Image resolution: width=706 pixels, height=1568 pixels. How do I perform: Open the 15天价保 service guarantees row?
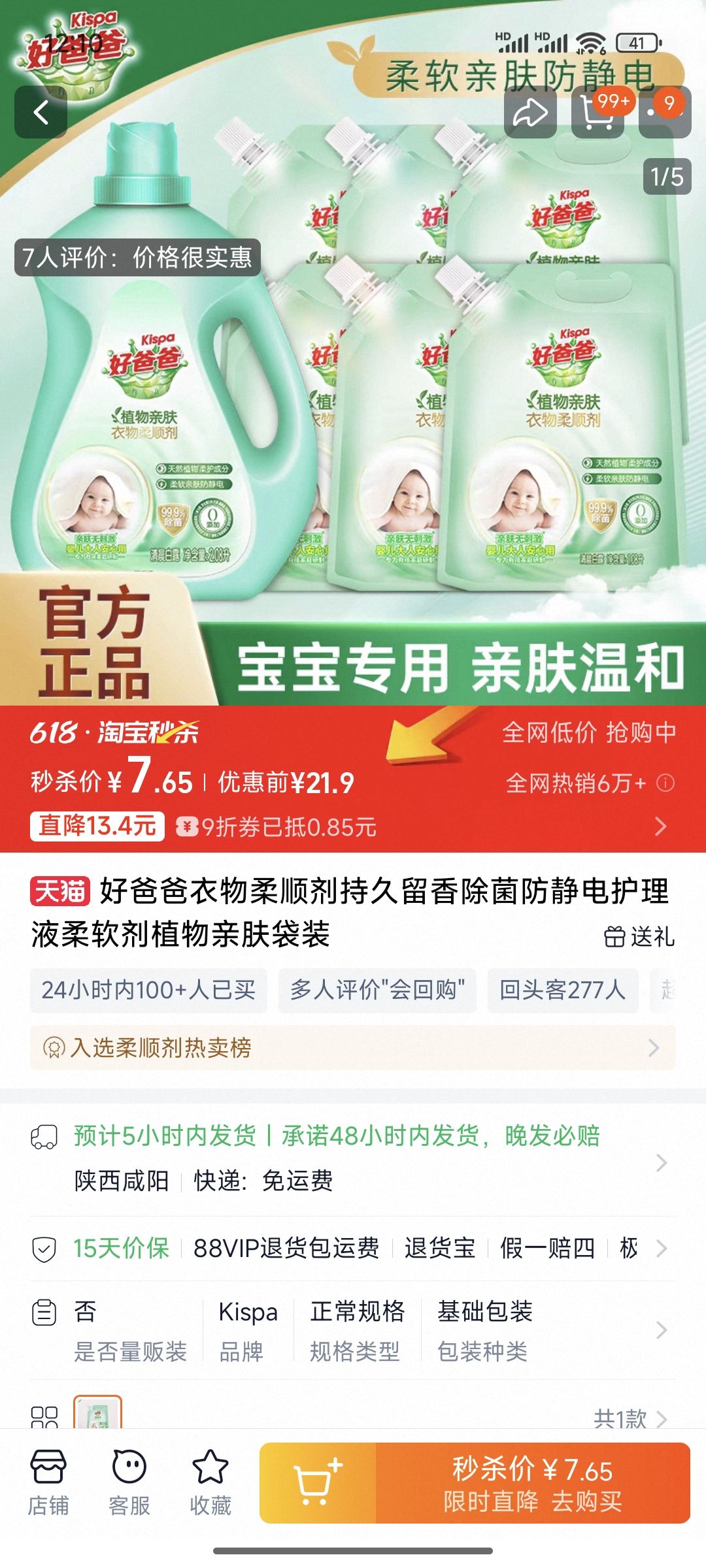coord(353,1249)
